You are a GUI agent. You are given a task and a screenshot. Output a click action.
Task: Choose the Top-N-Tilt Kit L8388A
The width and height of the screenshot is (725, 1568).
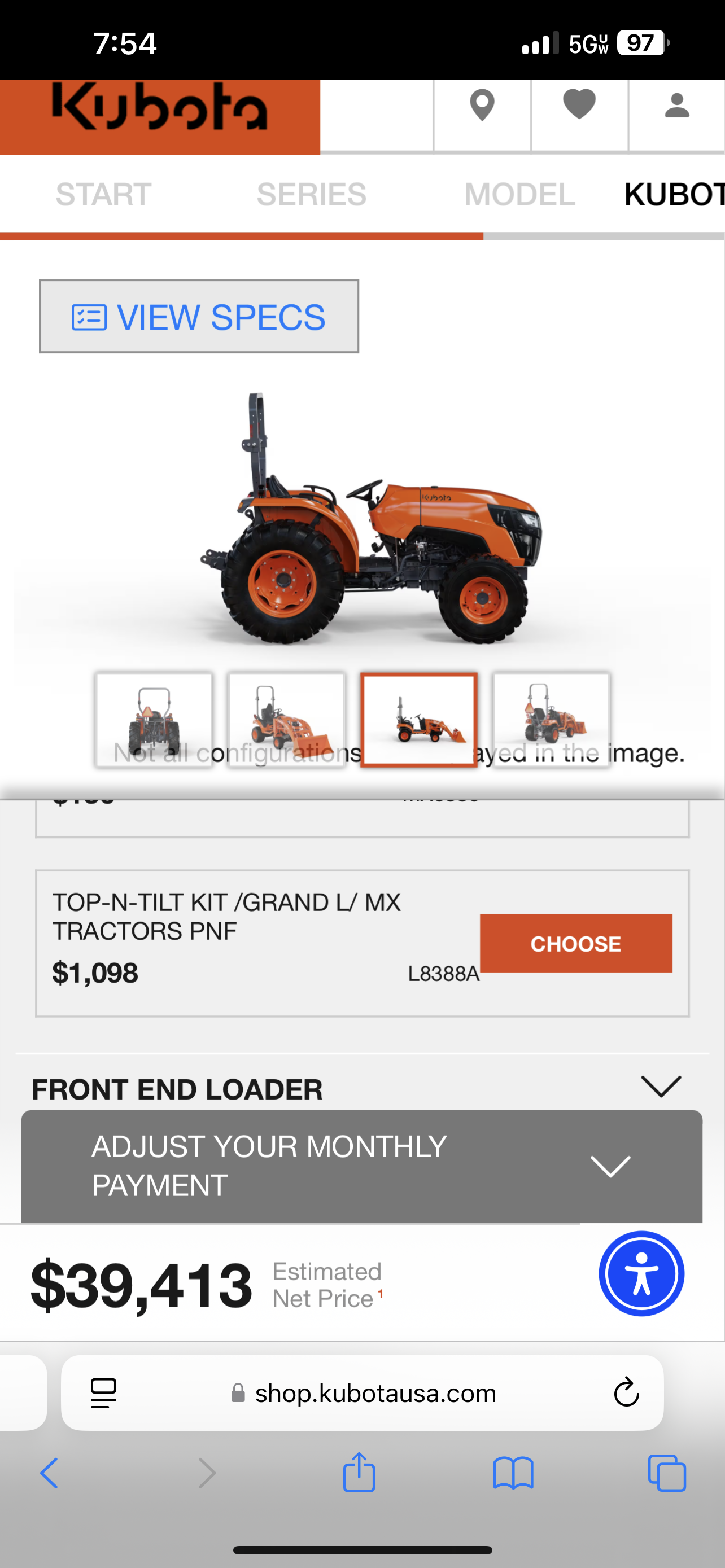[575, 944]
